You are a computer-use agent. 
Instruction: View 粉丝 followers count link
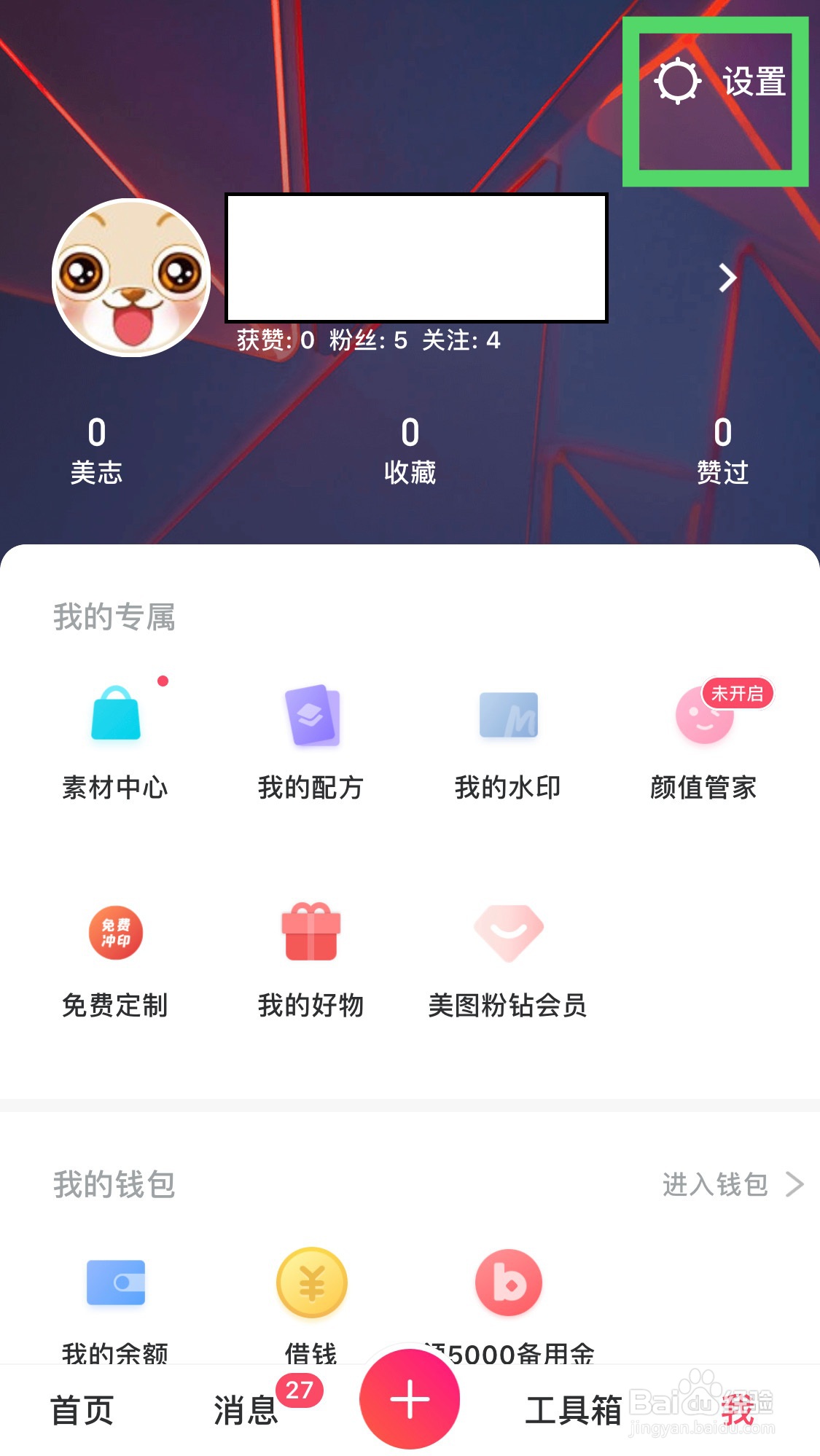365,340
